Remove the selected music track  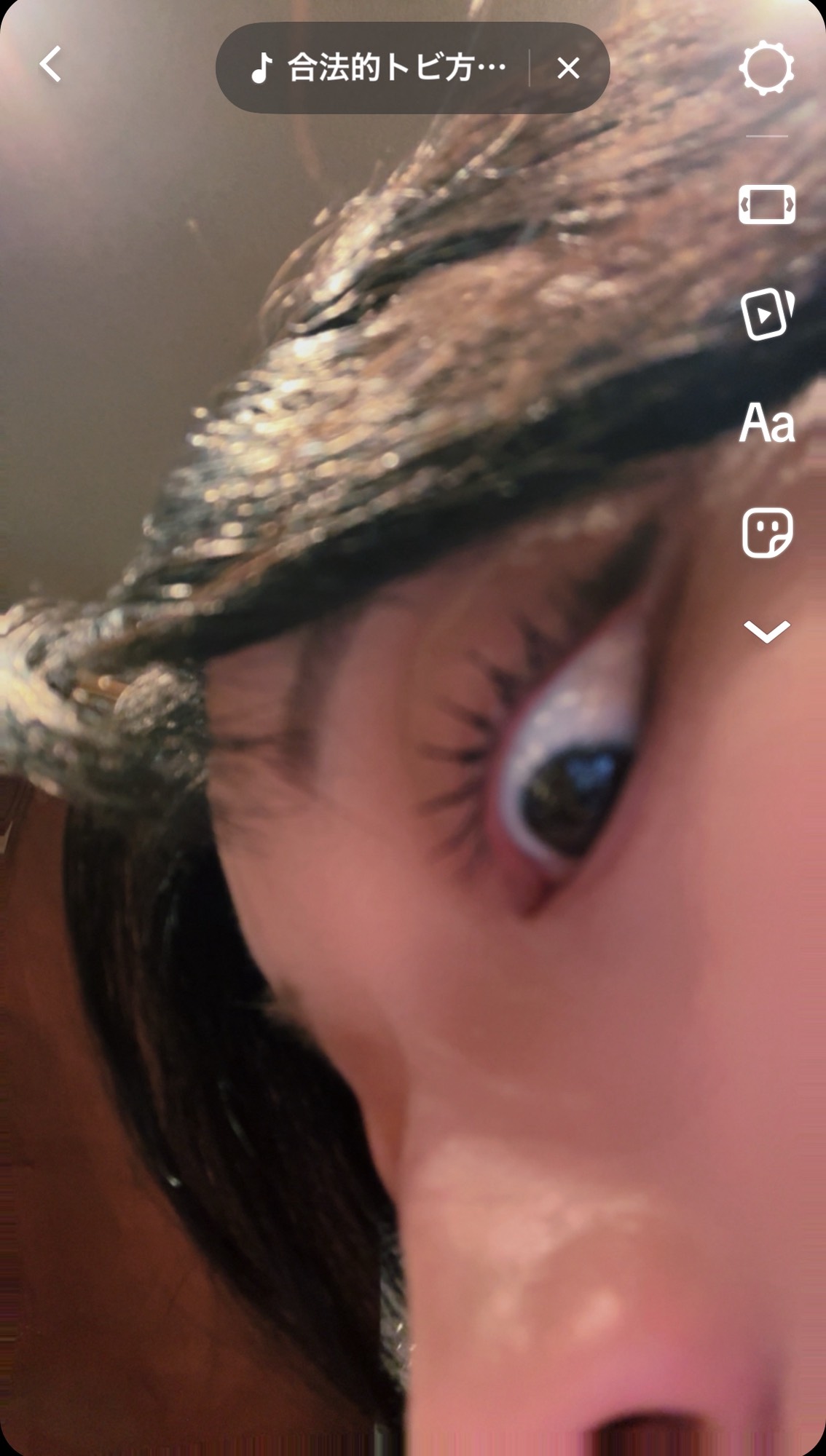[x=568, y=68]
